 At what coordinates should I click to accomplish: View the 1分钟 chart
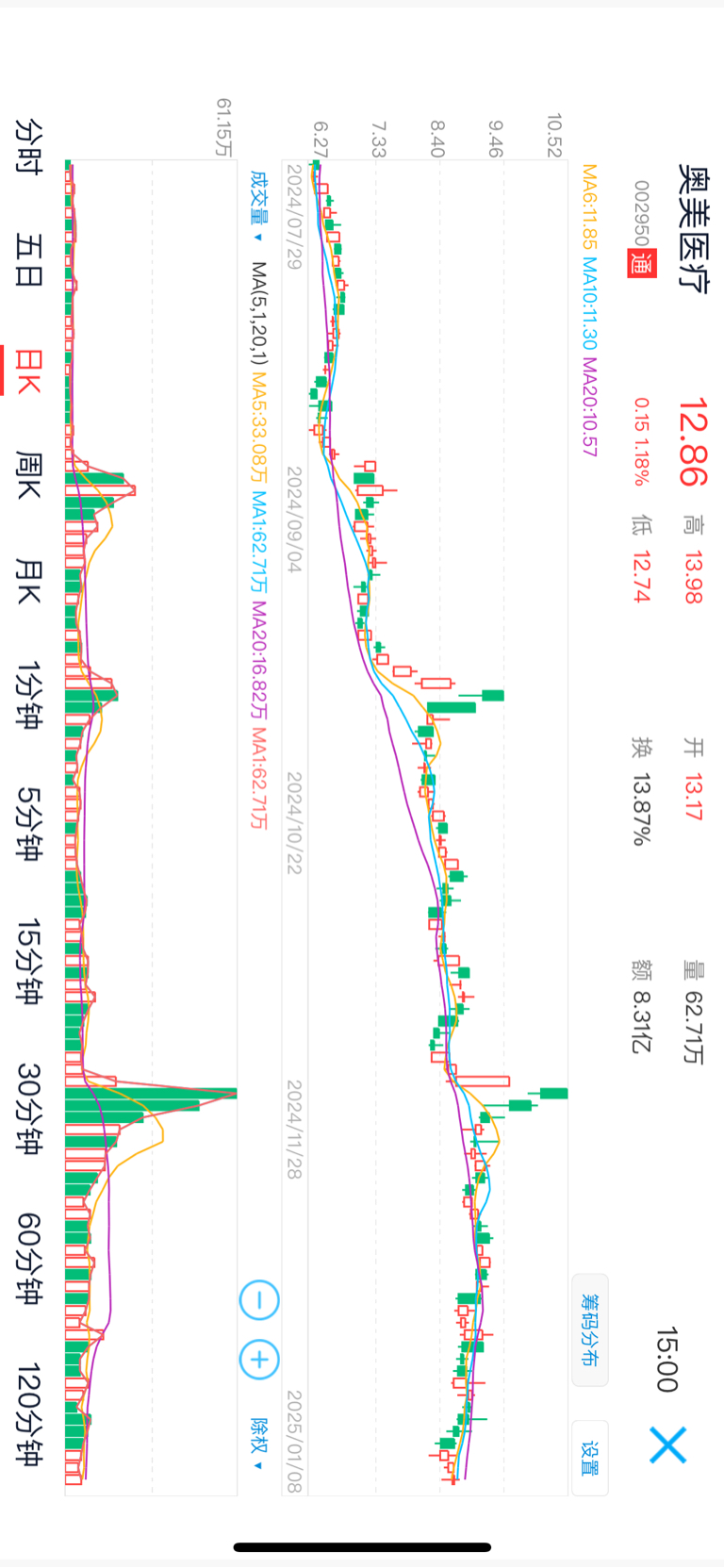coord(29,696)
